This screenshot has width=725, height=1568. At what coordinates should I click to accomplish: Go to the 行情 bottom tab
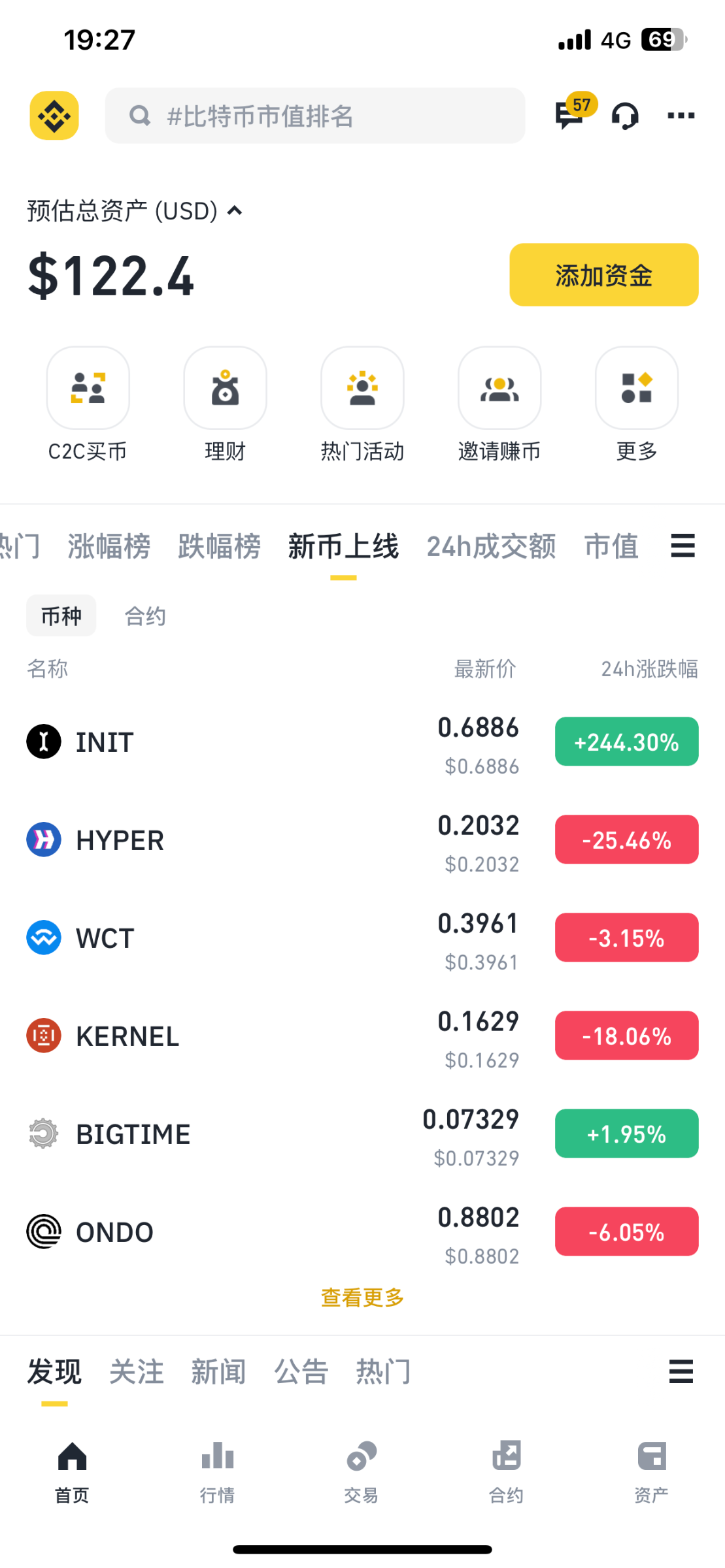217,1473
